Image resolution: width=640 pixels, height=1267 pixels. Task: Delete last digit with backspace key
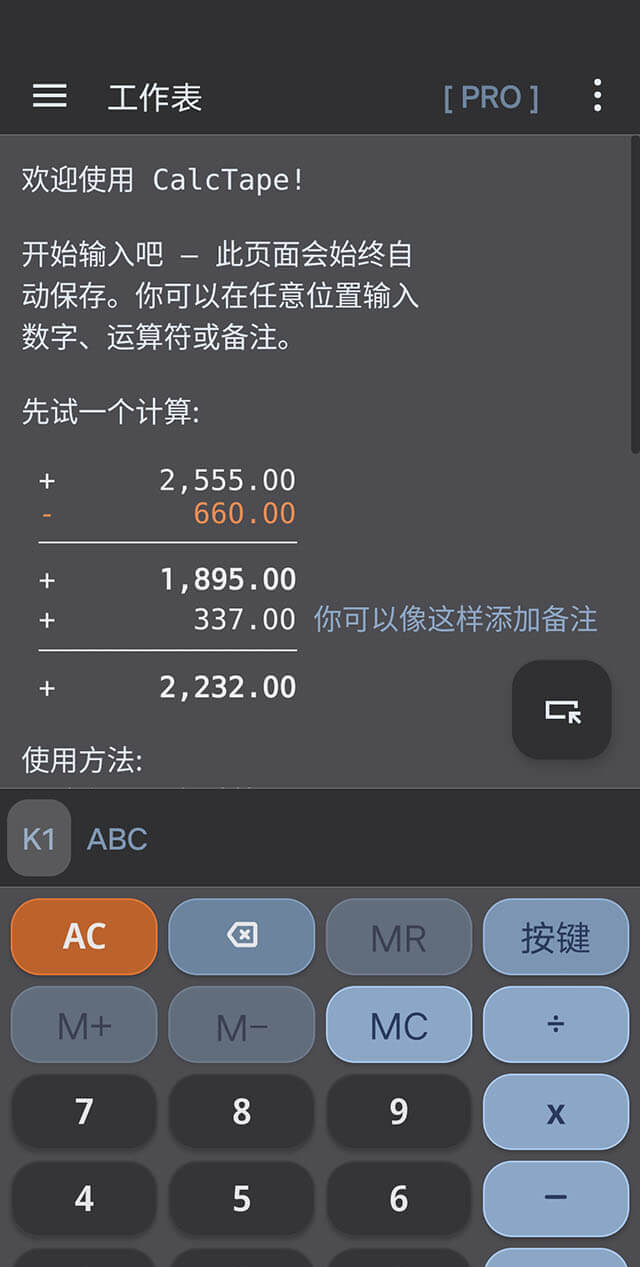coord(241,937)
